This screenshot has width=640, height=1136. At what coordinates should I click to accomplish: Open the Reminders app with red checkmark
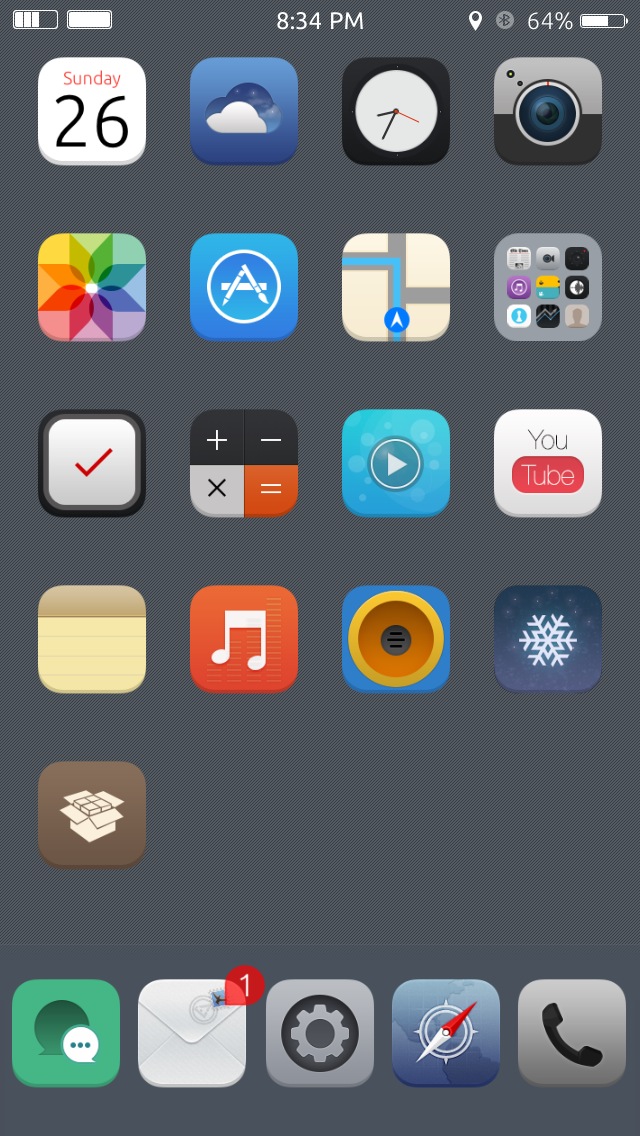pyautogui.click(x=92, y=463)
